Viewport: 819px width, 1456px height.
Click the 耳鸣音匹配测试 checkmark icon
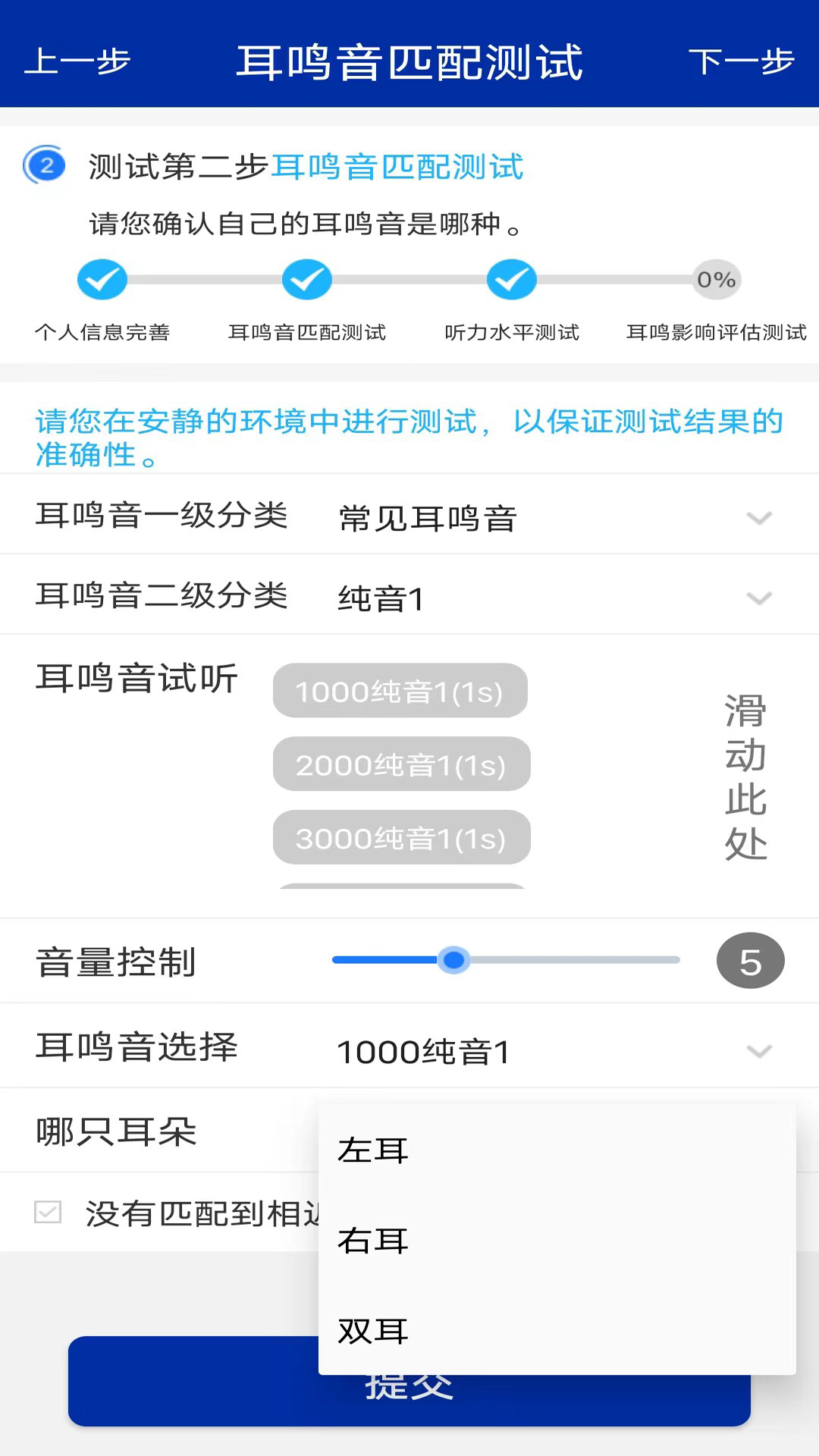point(306,279)
